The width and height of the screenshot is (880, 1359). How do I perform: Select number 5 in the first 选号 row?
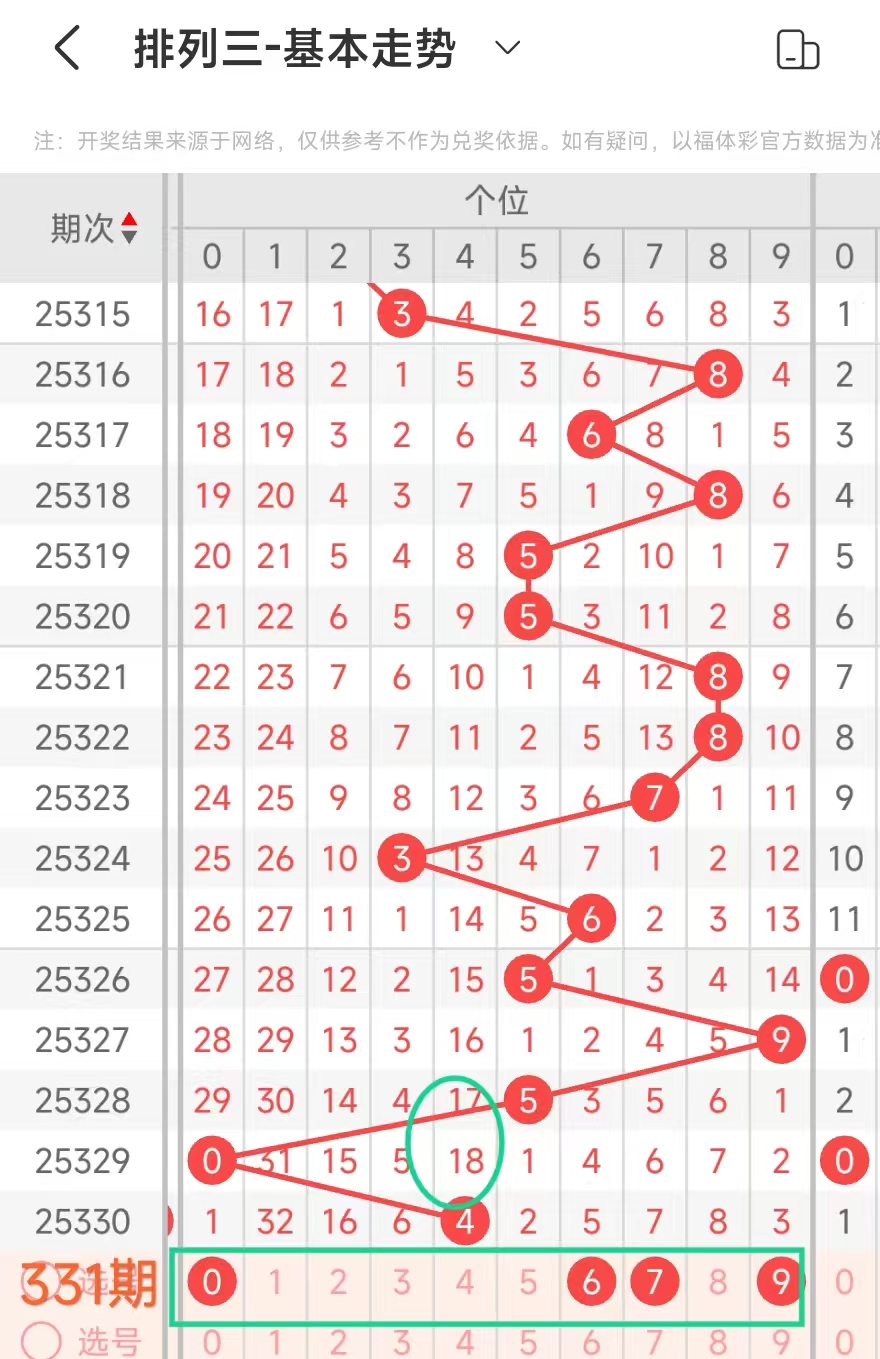528,1282
